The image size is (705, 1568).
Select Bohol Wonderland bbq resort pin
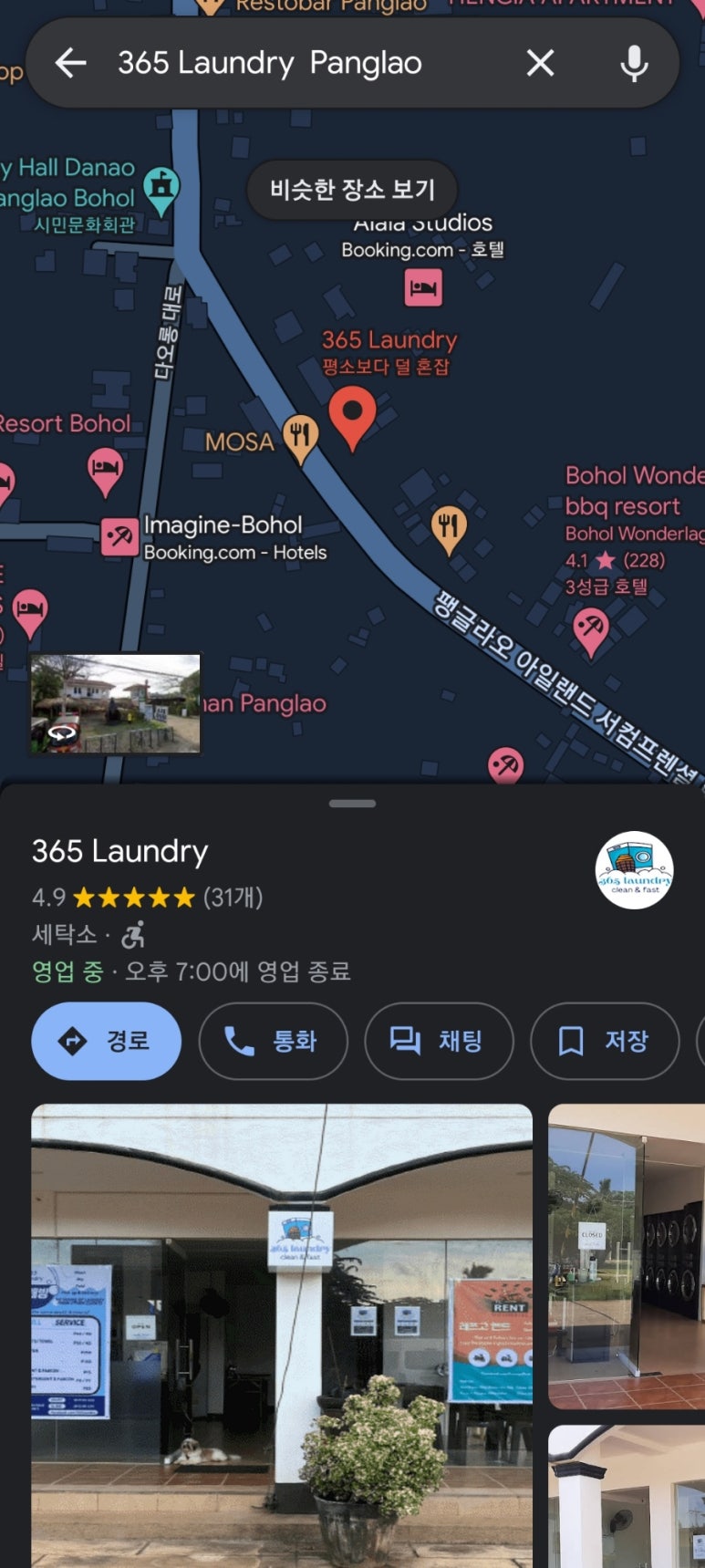tap(591, 629)
